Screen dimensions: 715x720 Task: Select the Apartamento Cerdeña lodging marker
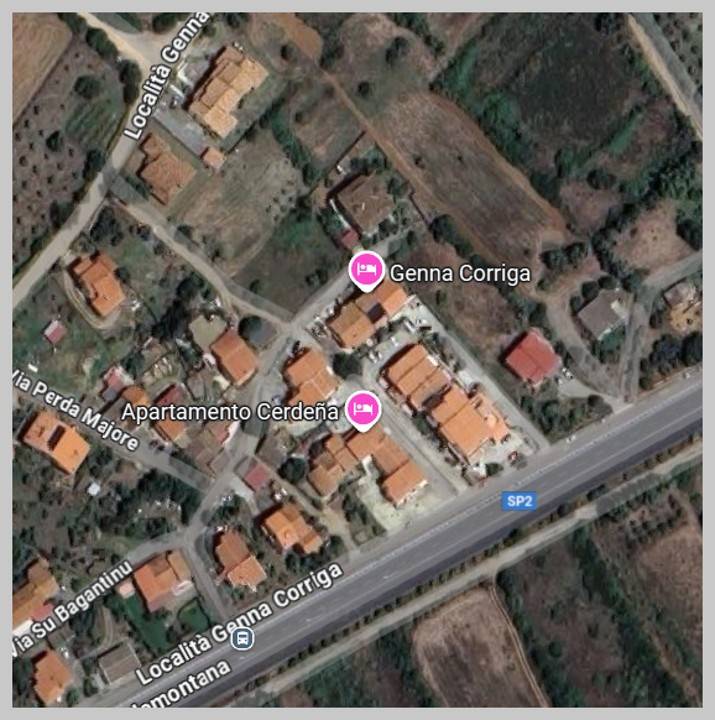tap(362, 408)
